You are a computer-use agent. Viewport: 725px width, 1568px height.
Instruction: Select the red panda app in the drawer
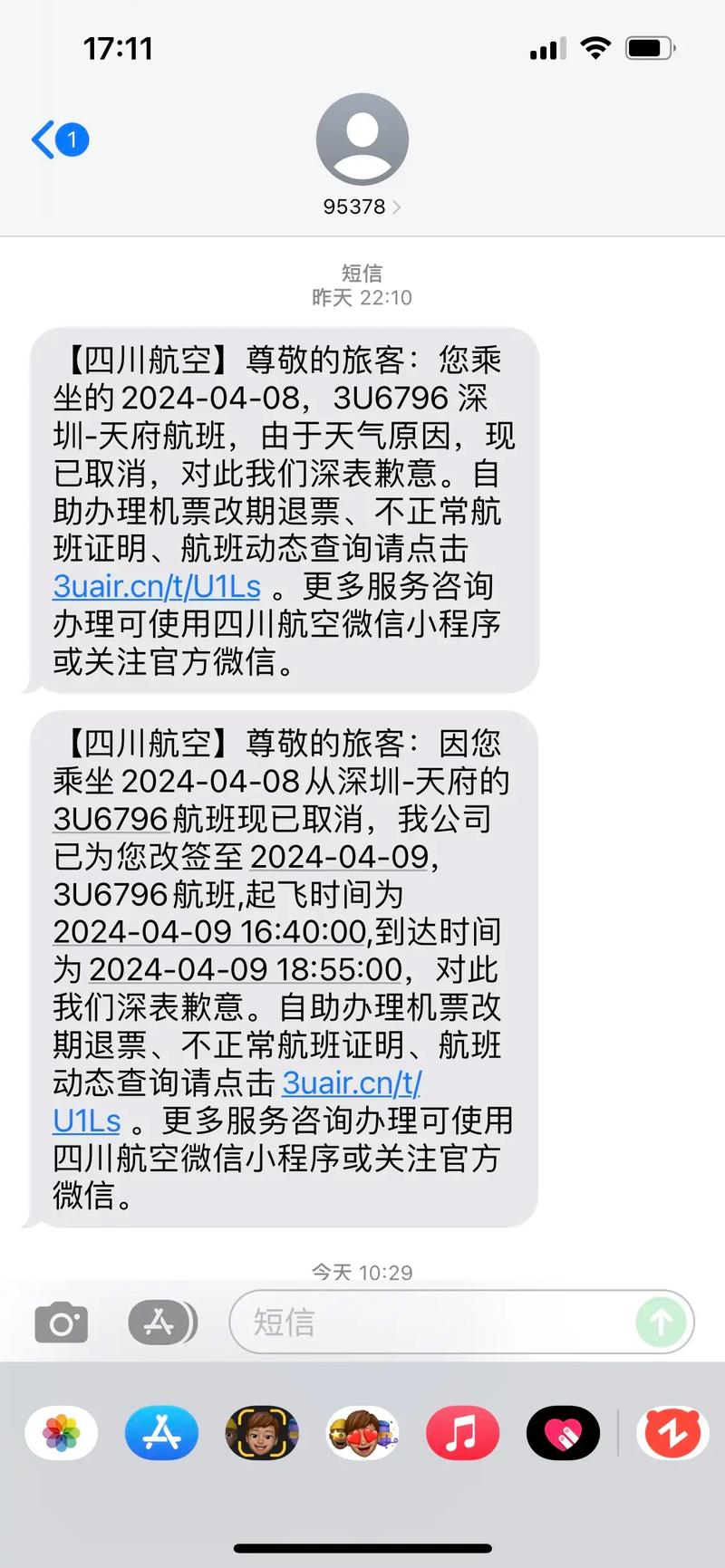click(x=671, y=1434)
